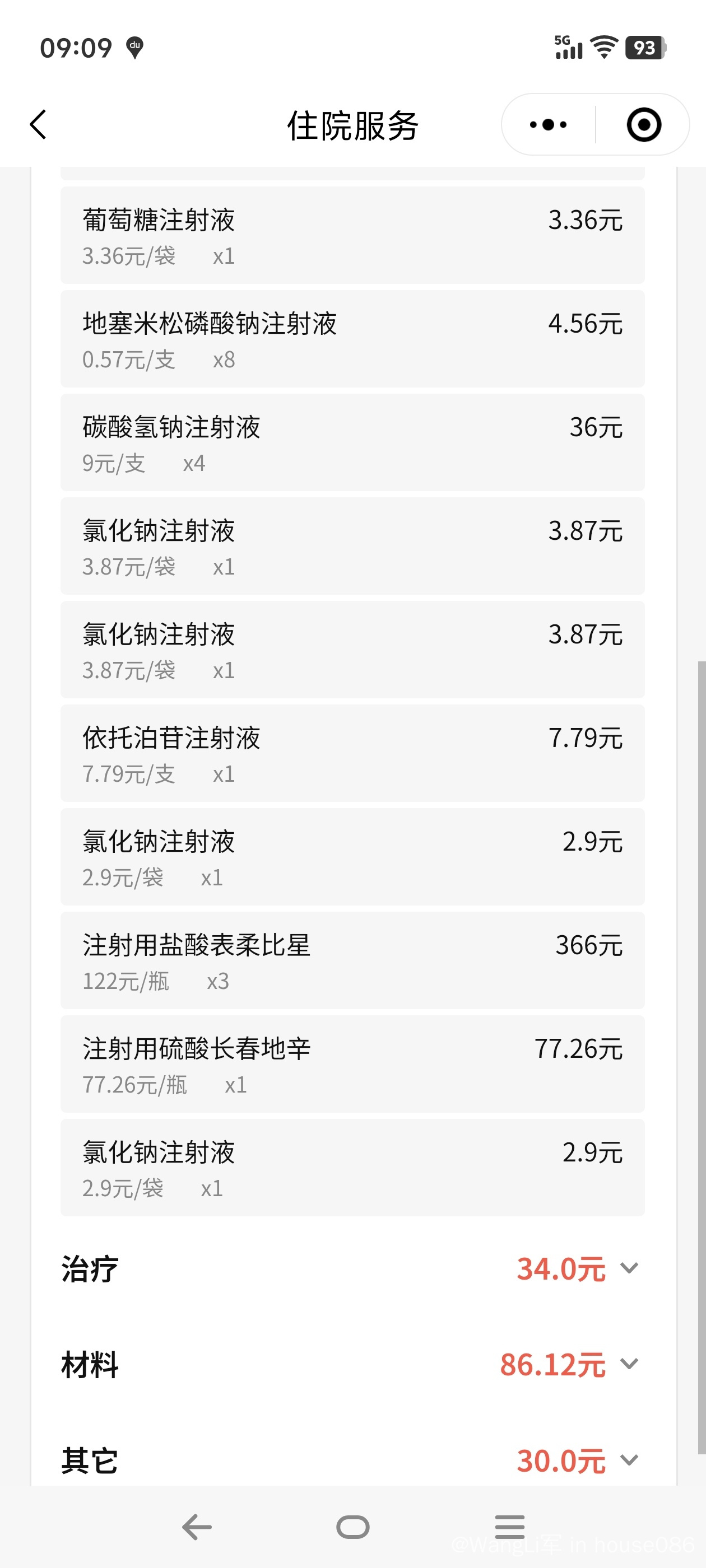Expand the 治疗 34.0元 section

pos(352,1269)
